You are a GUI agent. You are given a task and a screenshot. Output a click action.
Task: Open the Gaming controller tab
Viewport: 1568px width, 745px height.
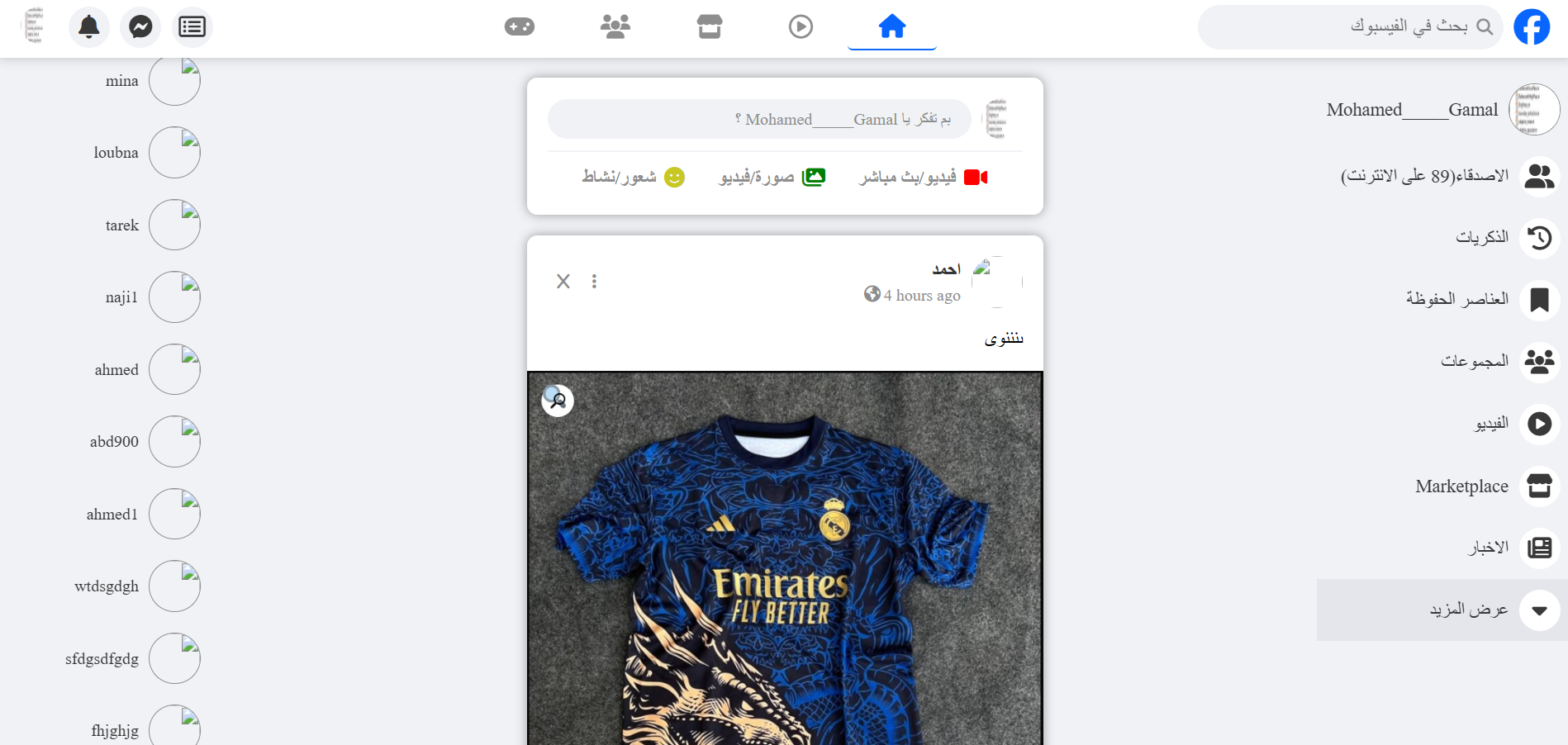(x=520, y=26)
